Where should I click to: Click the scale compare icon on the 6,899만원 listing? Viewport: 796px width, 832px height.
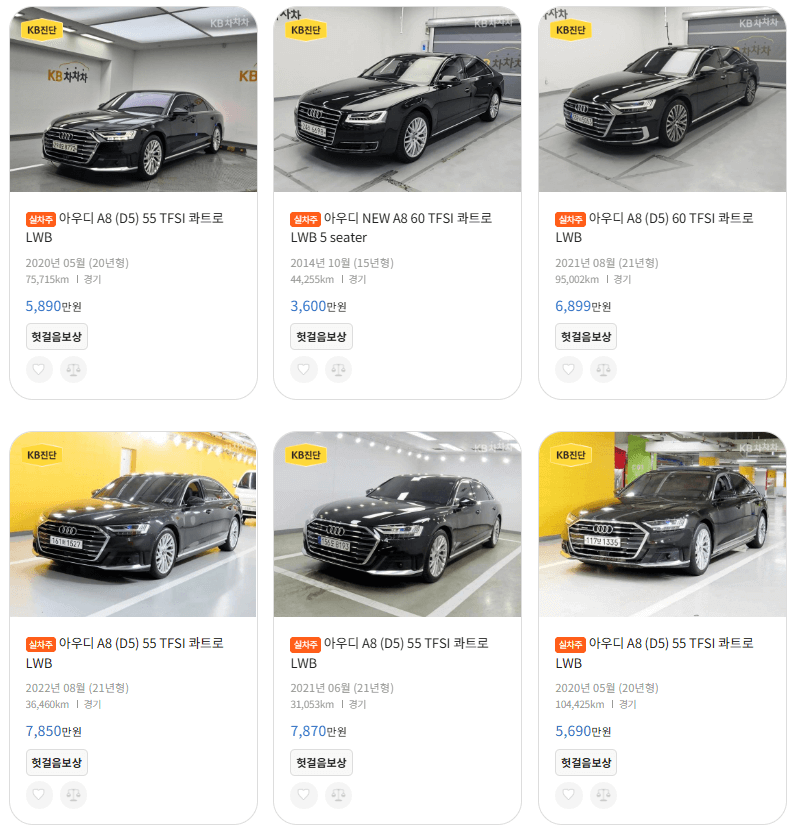pyautogui.click(x=603, y=369)
